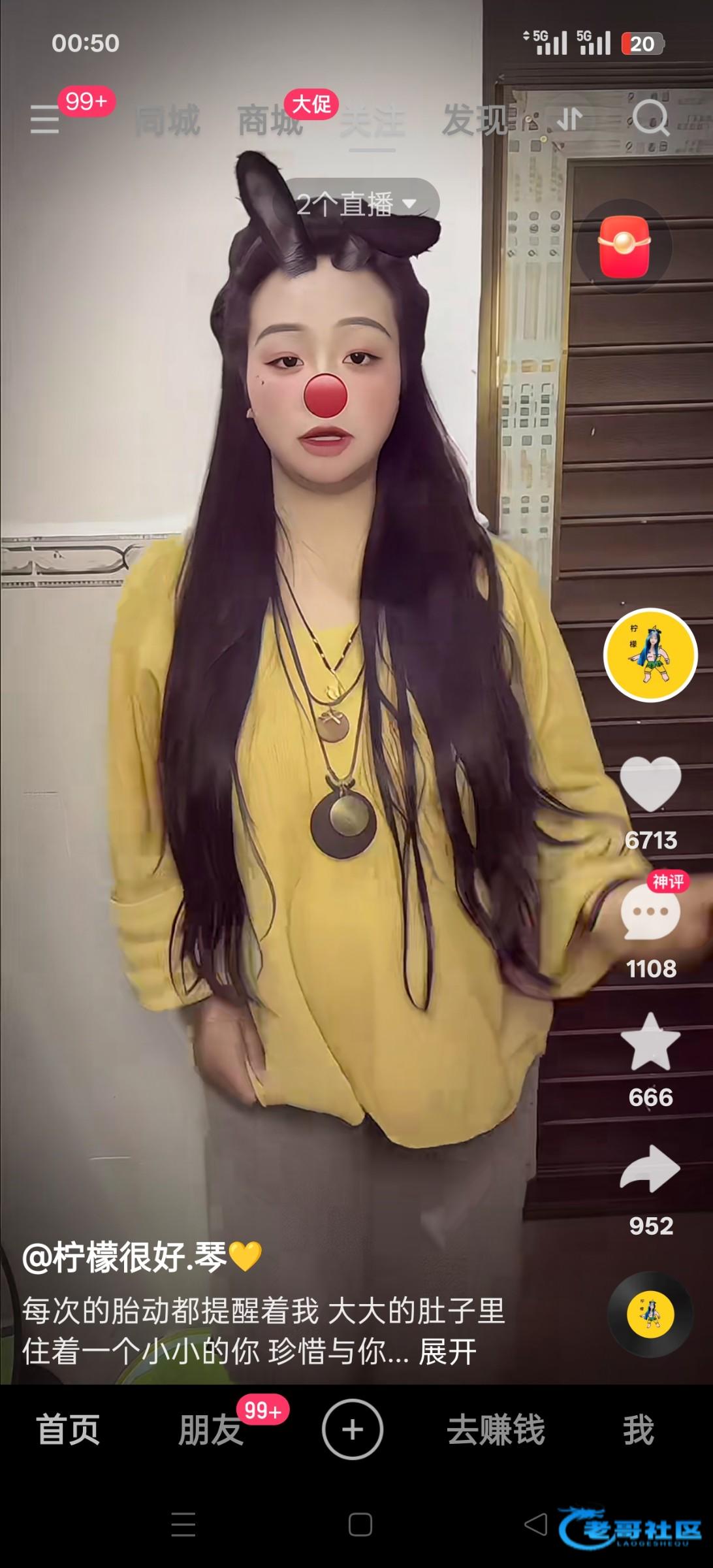Go to the 首页 tab
The image size is (713, 1568).
68,1429
